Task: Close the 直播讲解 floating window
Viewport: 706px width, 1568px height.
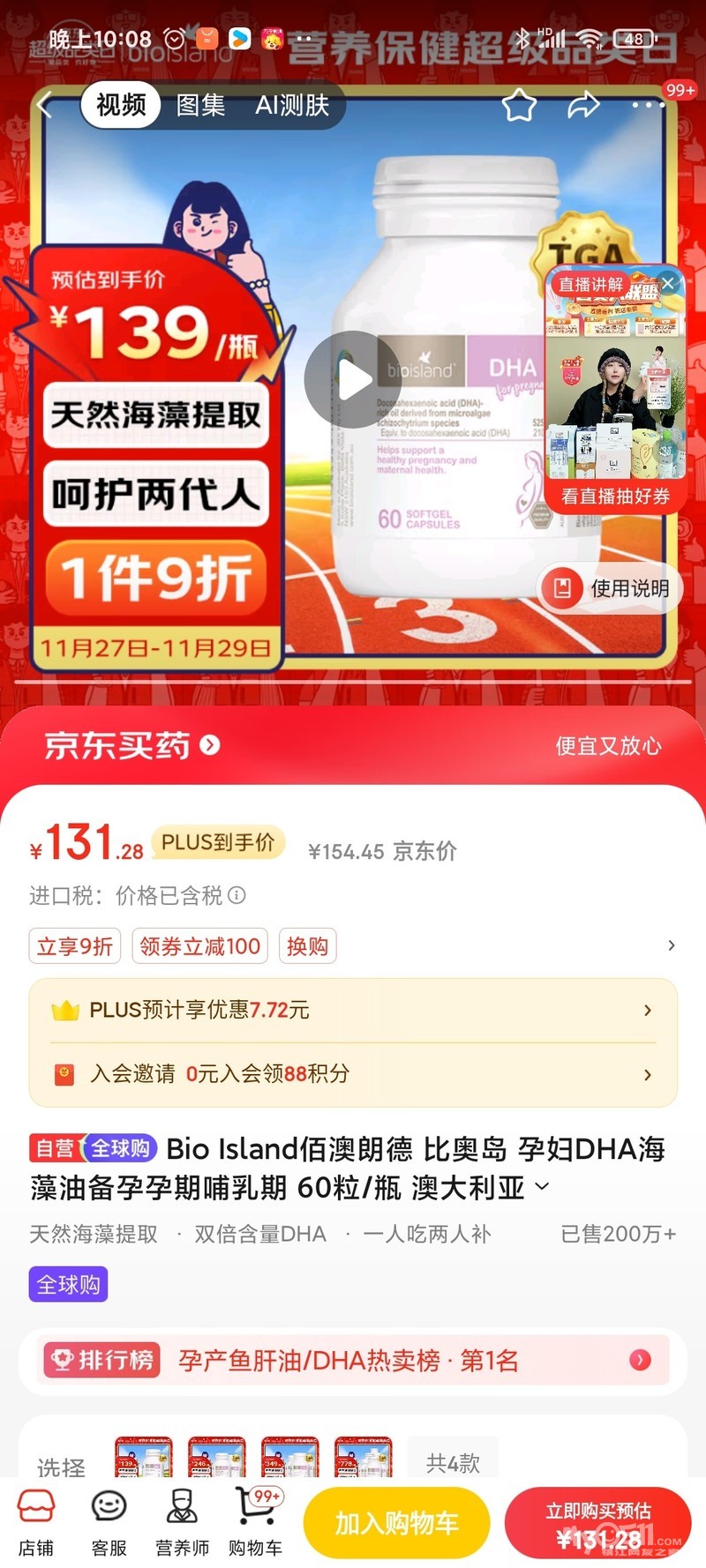Action: point(668,282)
